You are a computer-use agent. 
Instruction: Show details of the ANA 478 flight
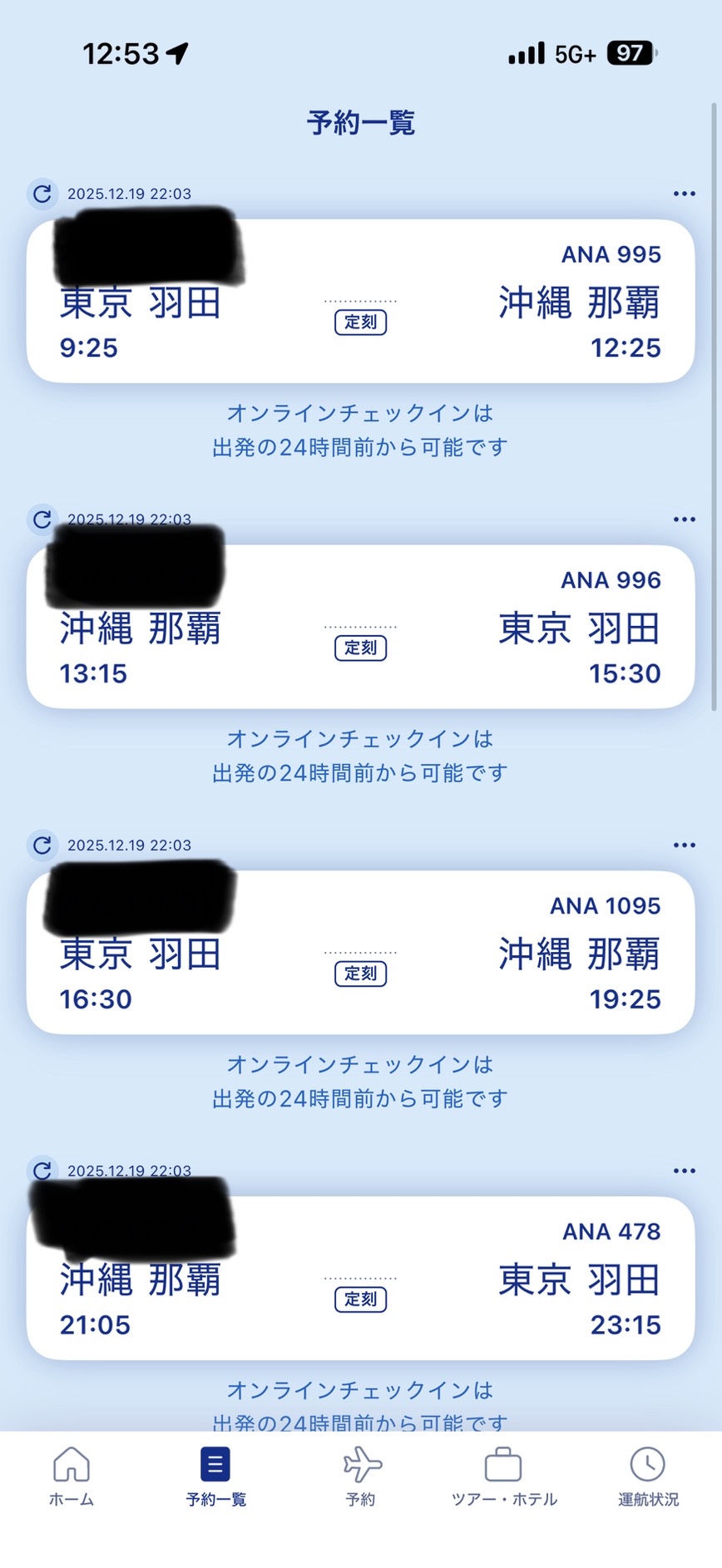click(x=360, y=1279)
